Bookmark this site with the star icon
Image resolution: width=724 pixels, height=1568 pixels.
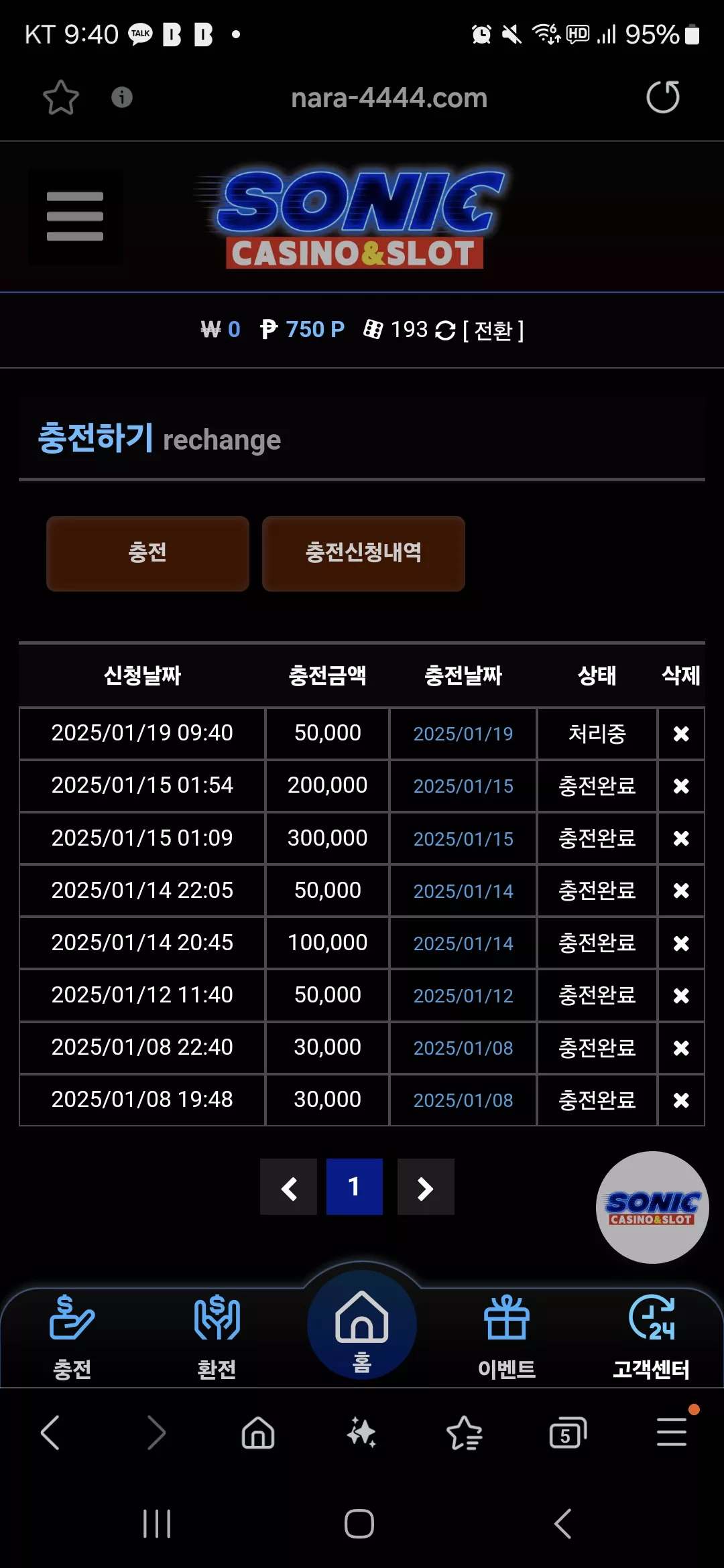(61, 98)
